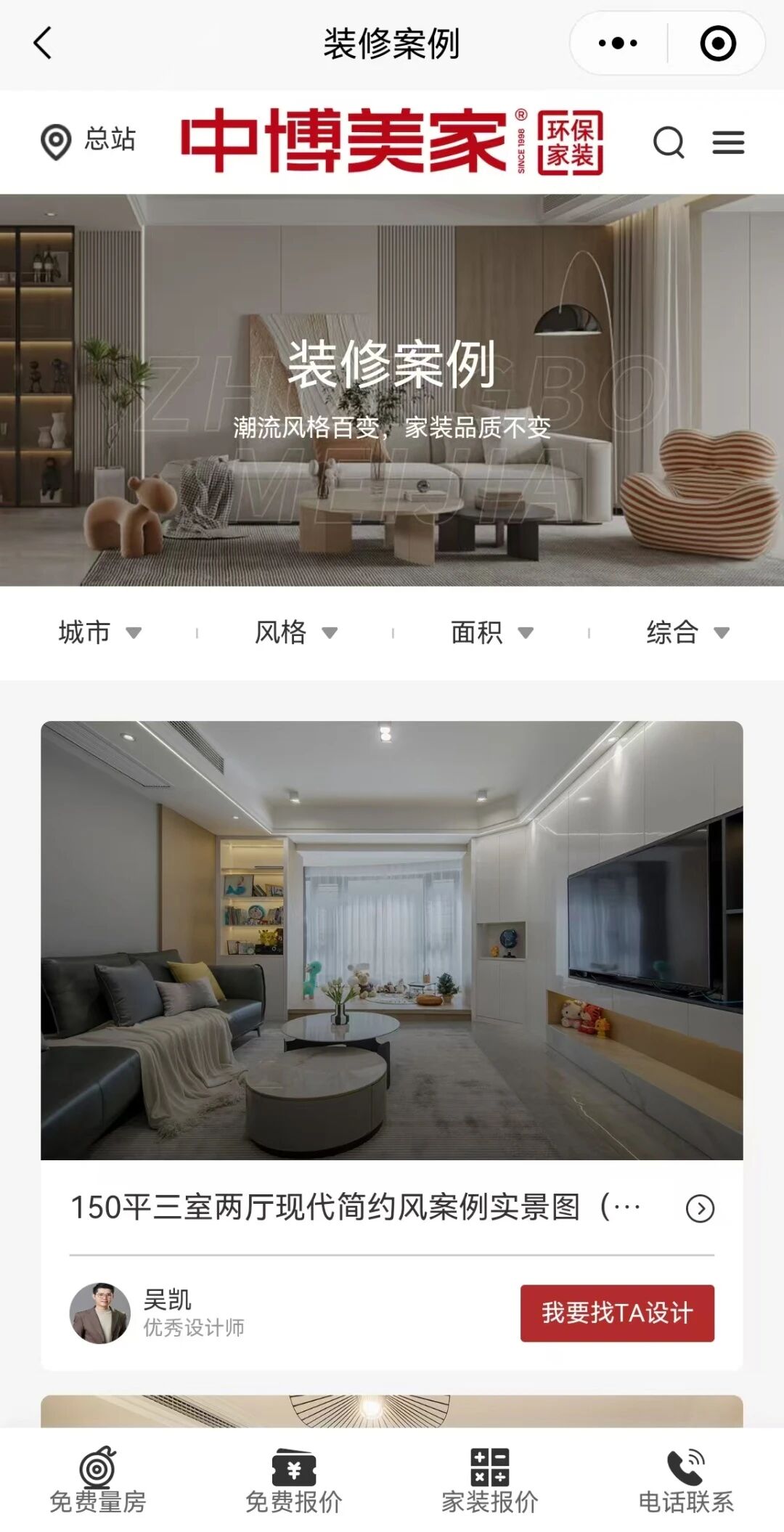
Task: Open 家装报价 calculator
Action: pyautogui.click(x=490, y=1481)
